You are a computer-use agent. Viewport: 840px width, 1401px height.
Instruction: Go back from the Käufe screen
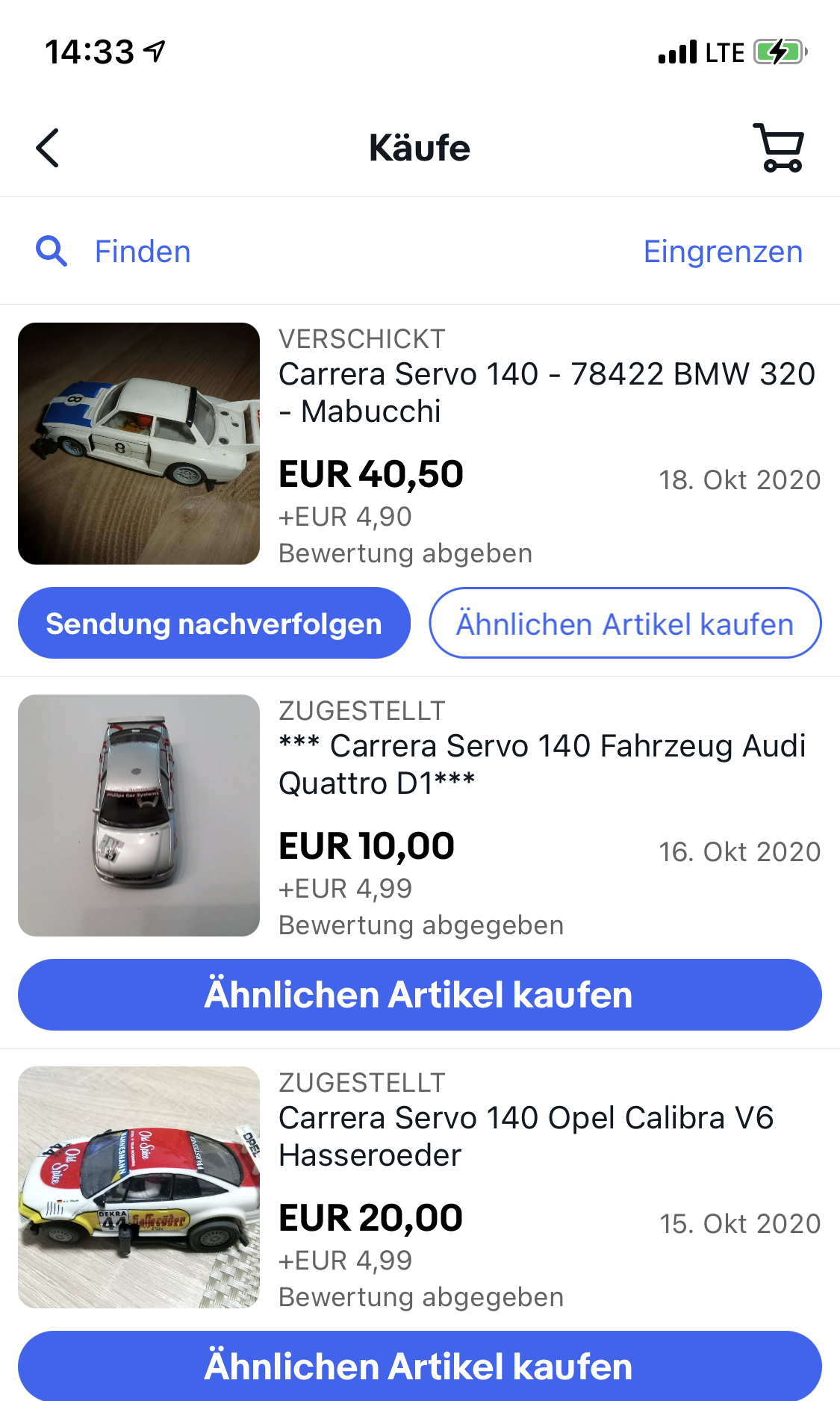click(48, 148)
